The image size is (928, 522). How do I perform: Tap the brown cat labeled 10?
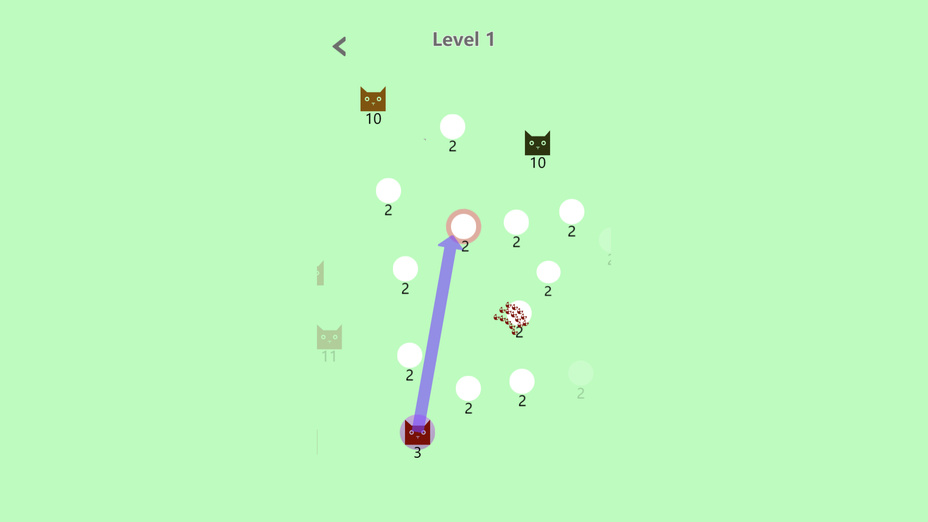tap(373, 99)
